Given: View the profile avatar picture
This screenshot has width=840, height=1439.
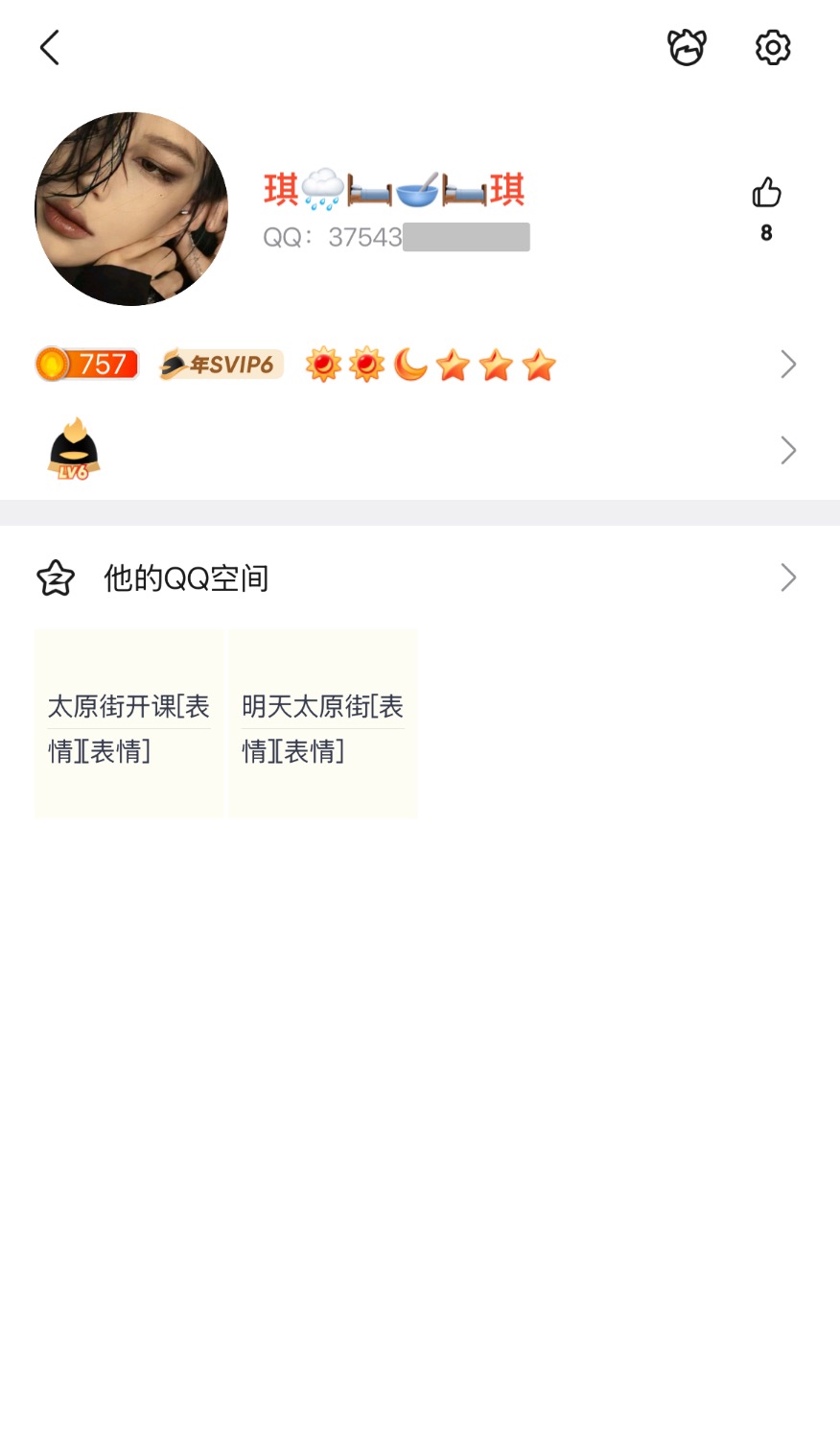Looking at the screenshot, I should click(131, 209).
